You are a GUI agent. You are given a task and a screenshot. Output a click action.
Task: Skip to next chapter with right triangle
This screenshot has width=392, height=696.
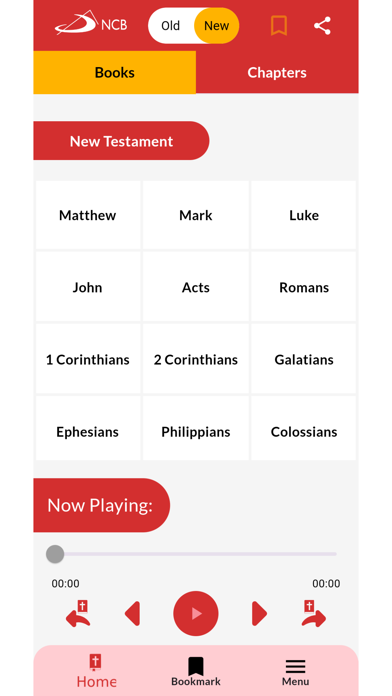tap(260, 613)
